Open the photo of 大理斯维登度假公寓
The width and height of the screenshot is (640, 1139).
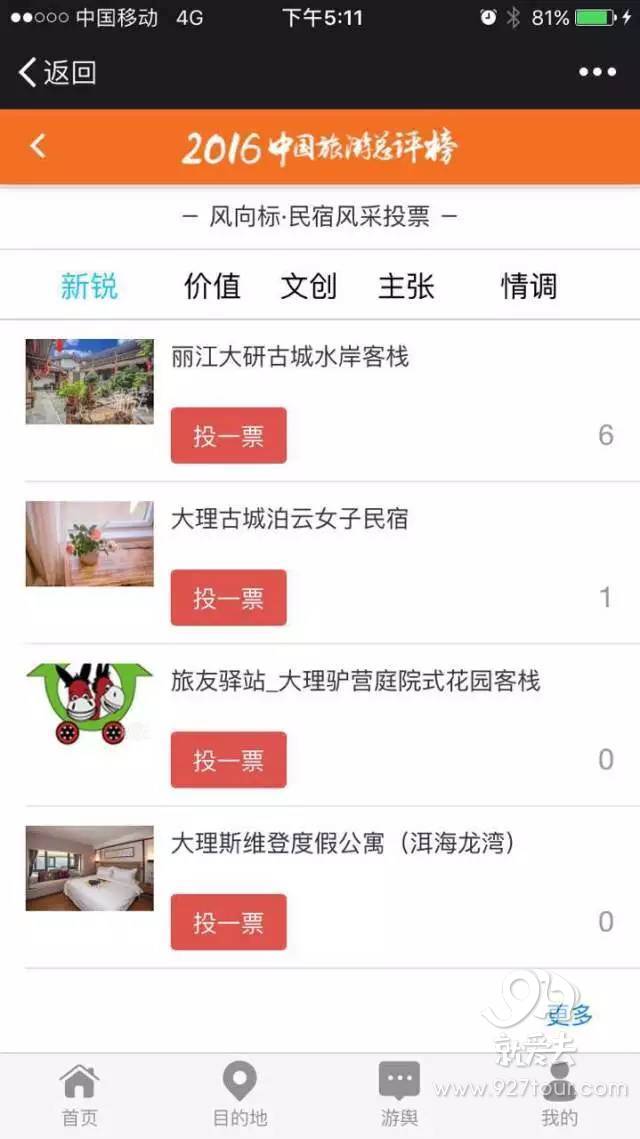(90, 867)
